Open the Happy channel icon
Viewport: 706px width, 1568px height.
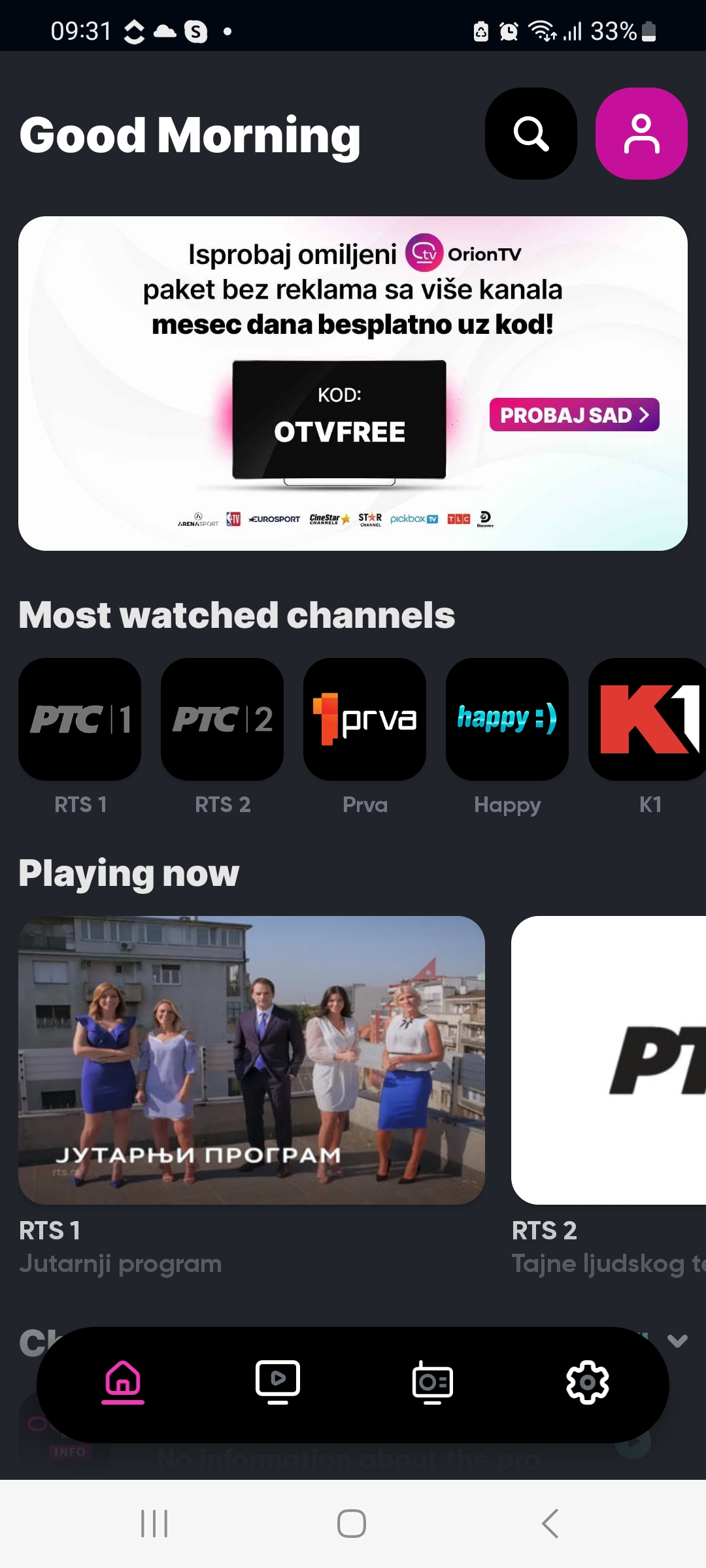pos(507,721)
